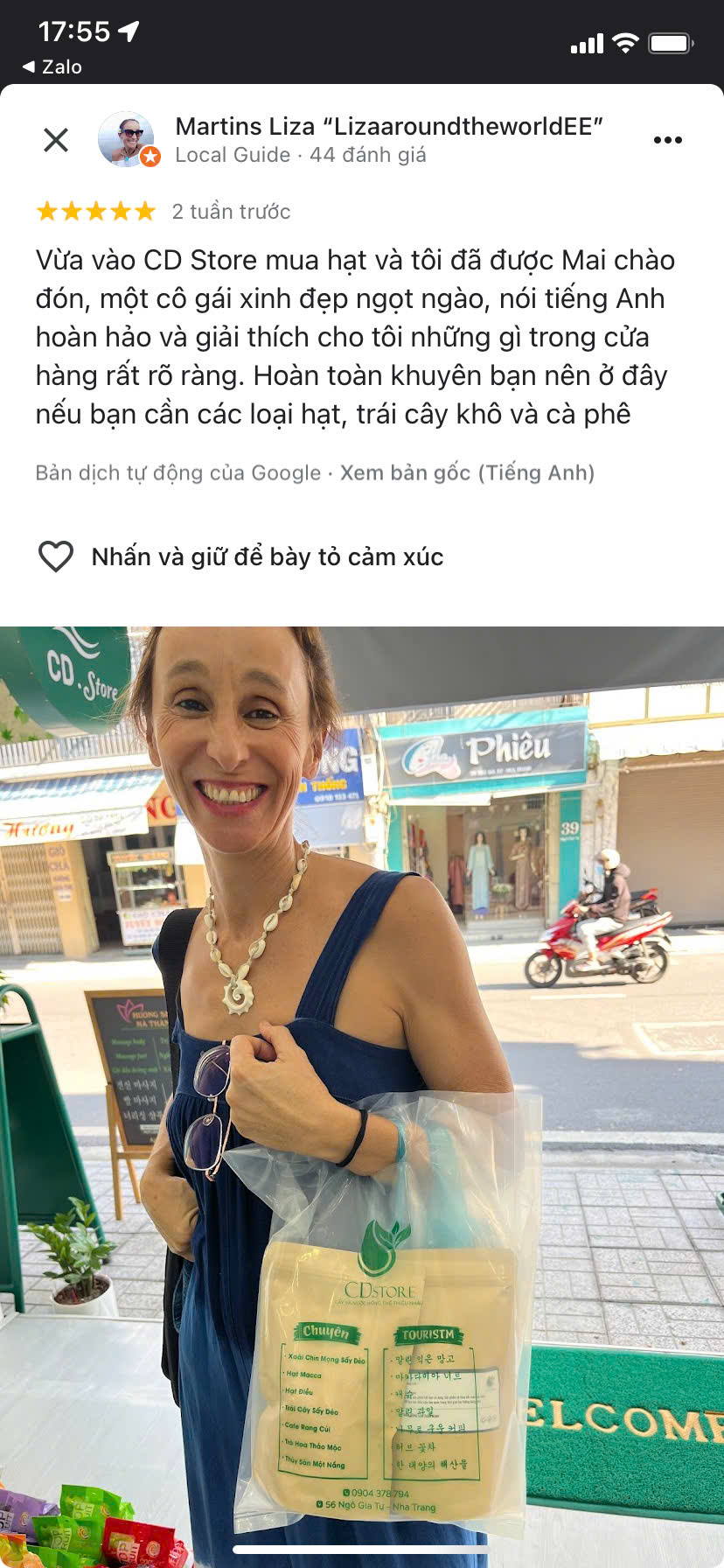Open the three-dot overflow menu

tap(668, 140)
